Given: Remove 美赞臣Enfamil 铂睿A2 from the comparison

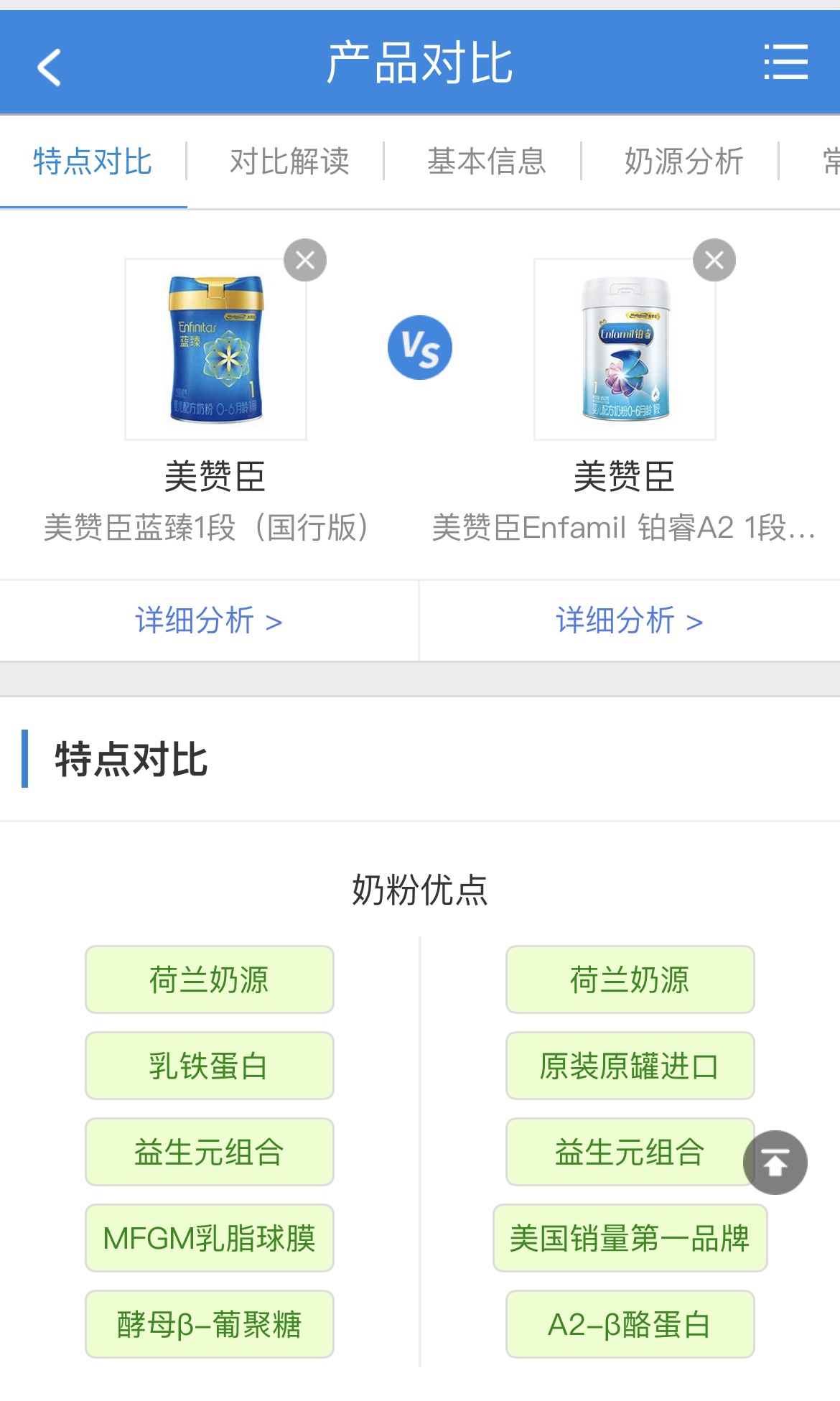Looking at the screenshot, I should pos(714,260).
